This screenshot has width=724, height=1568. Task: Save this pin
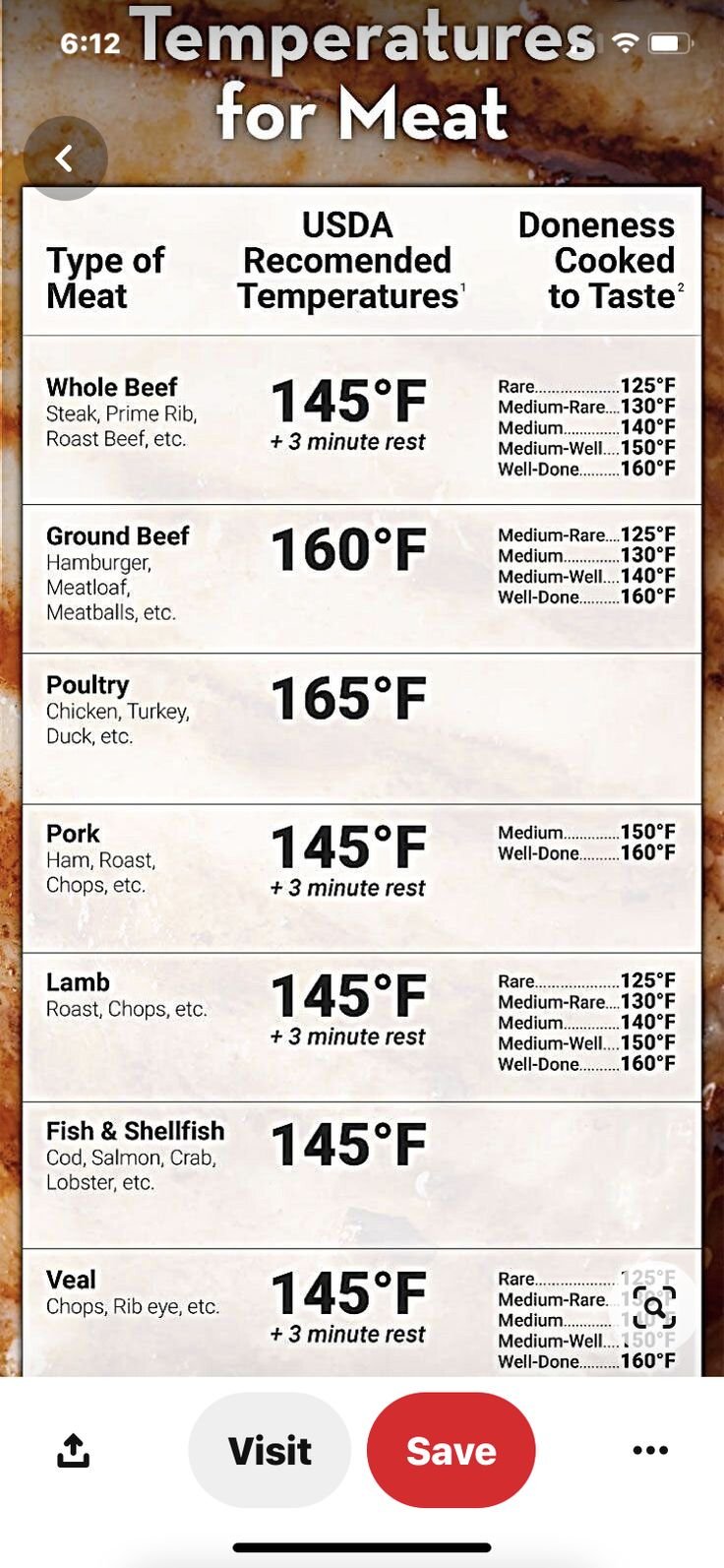click(451, 1450)
